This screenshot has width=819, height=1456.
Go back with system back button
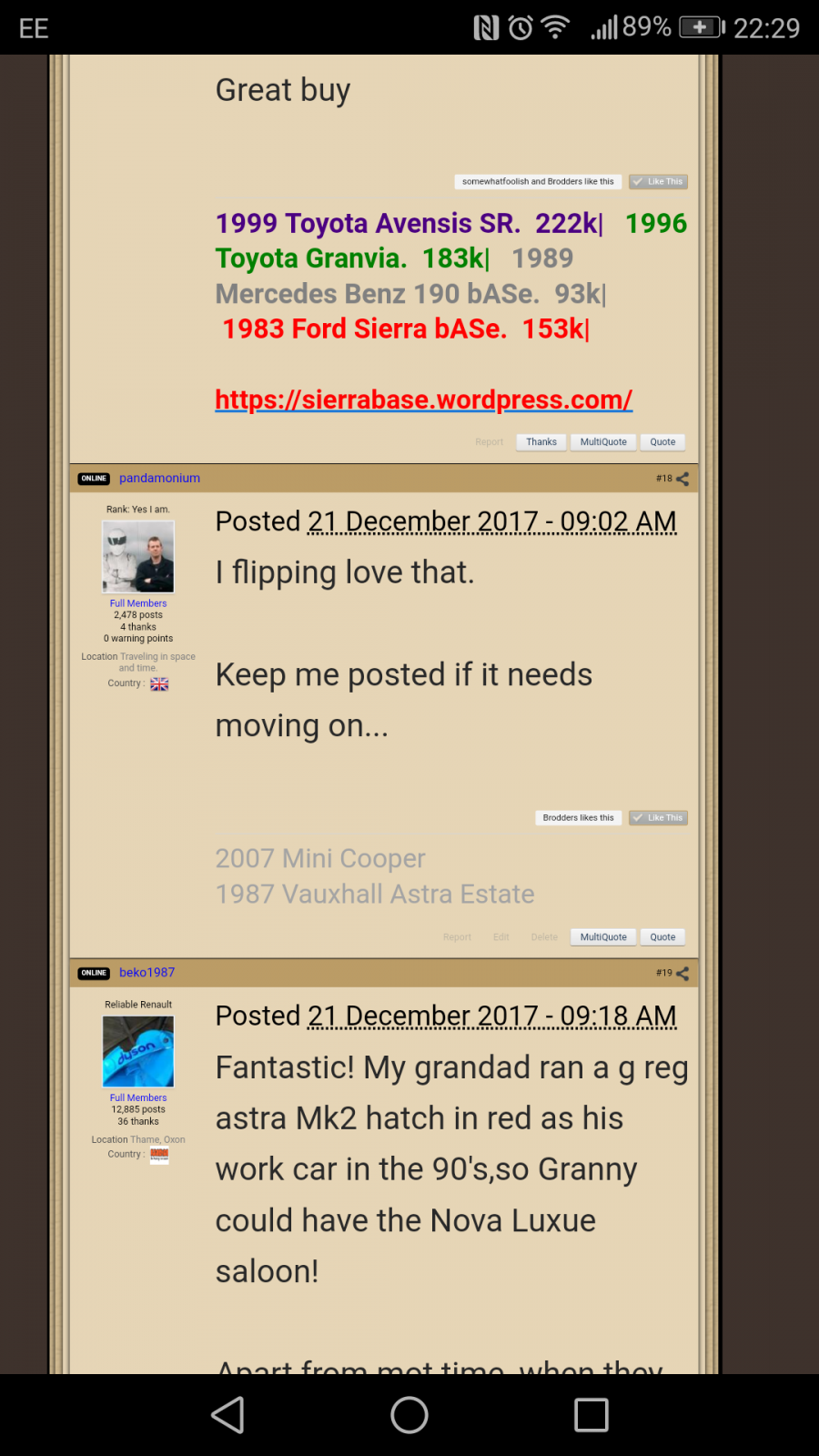(x=227, y=1415)
